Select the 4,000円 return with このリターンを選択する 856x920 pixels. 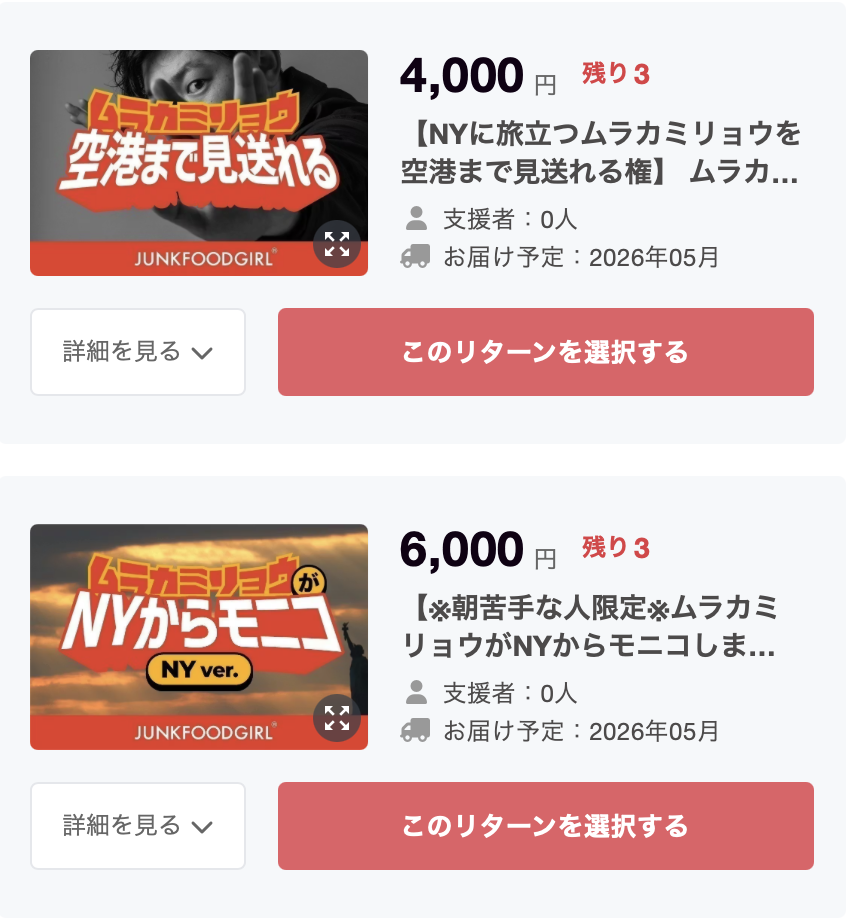545,352
